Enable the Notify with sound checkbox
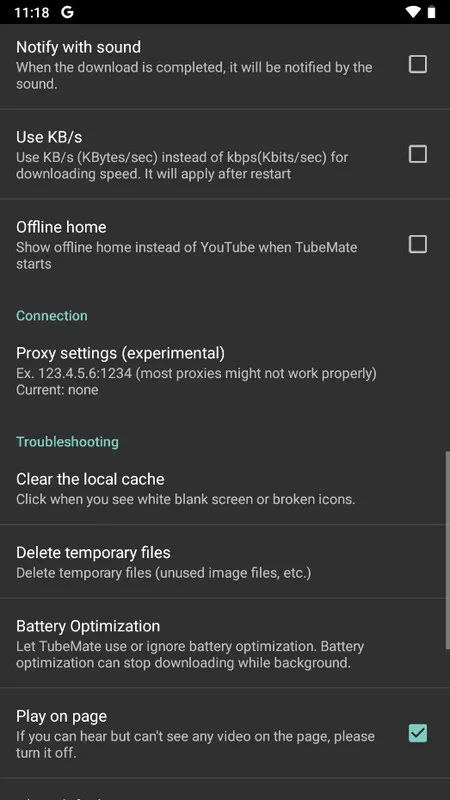The height and width of the screenshot is (800, 450). (x=417, y=64)
